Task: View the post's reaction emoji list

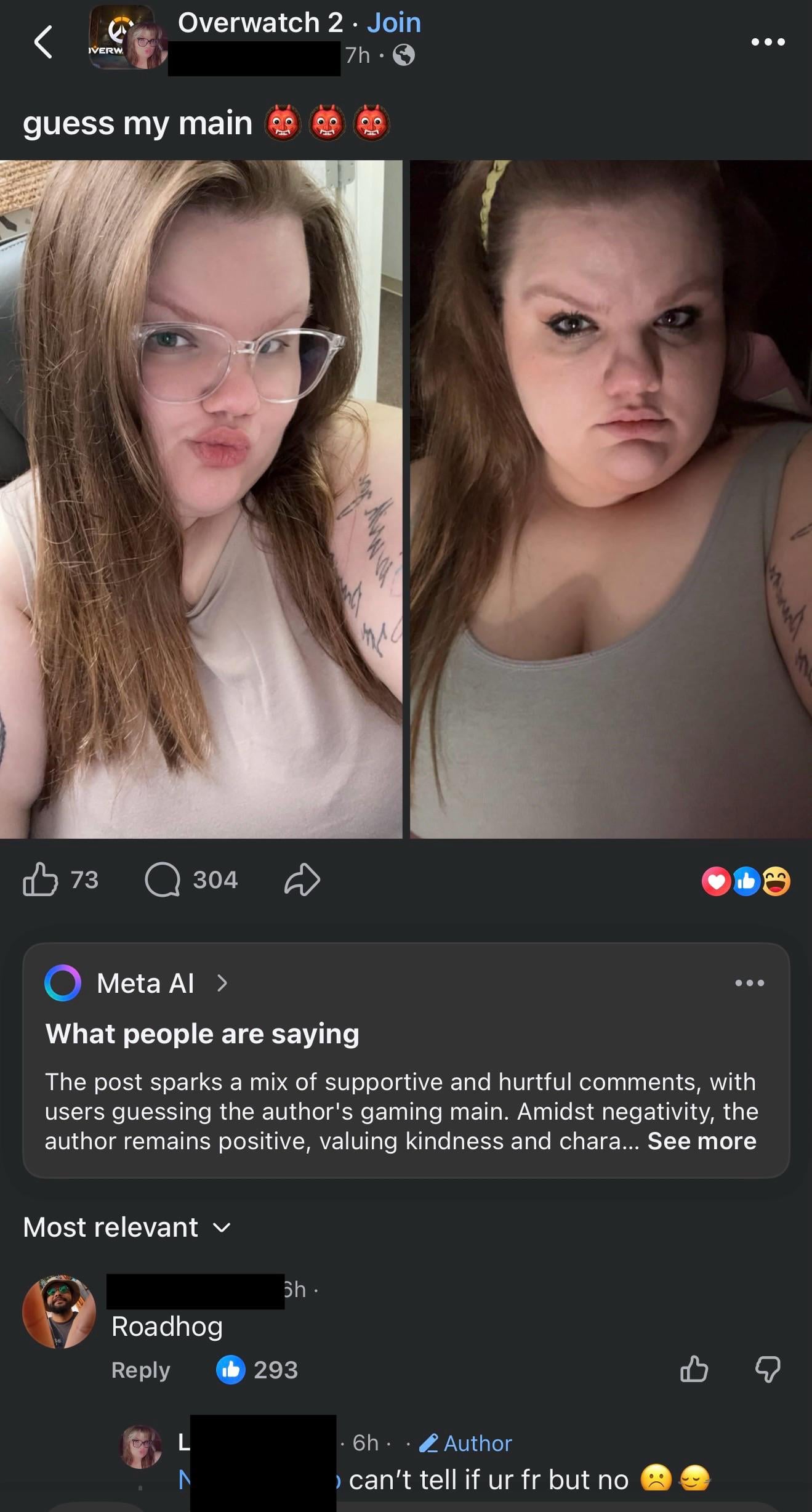Action: tap(746, 882)
